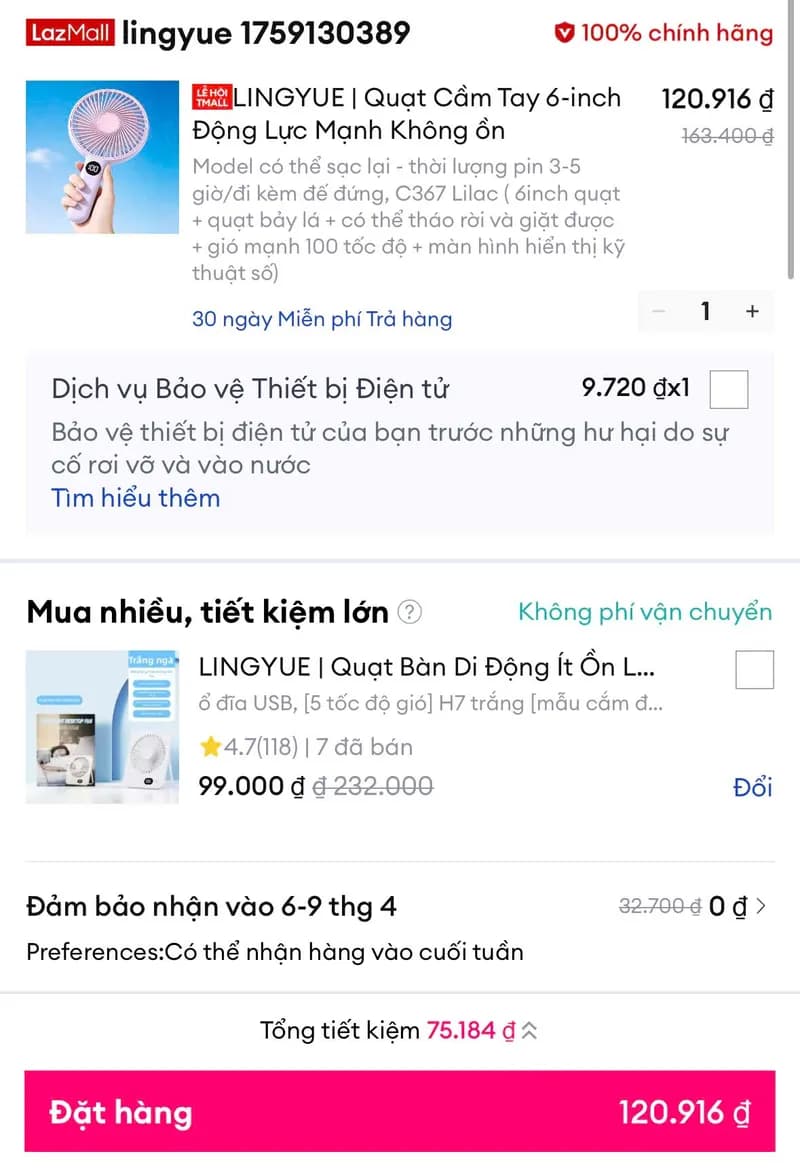
Task: Click the seller name lingyue 1759130389
Action: point(266,31)
